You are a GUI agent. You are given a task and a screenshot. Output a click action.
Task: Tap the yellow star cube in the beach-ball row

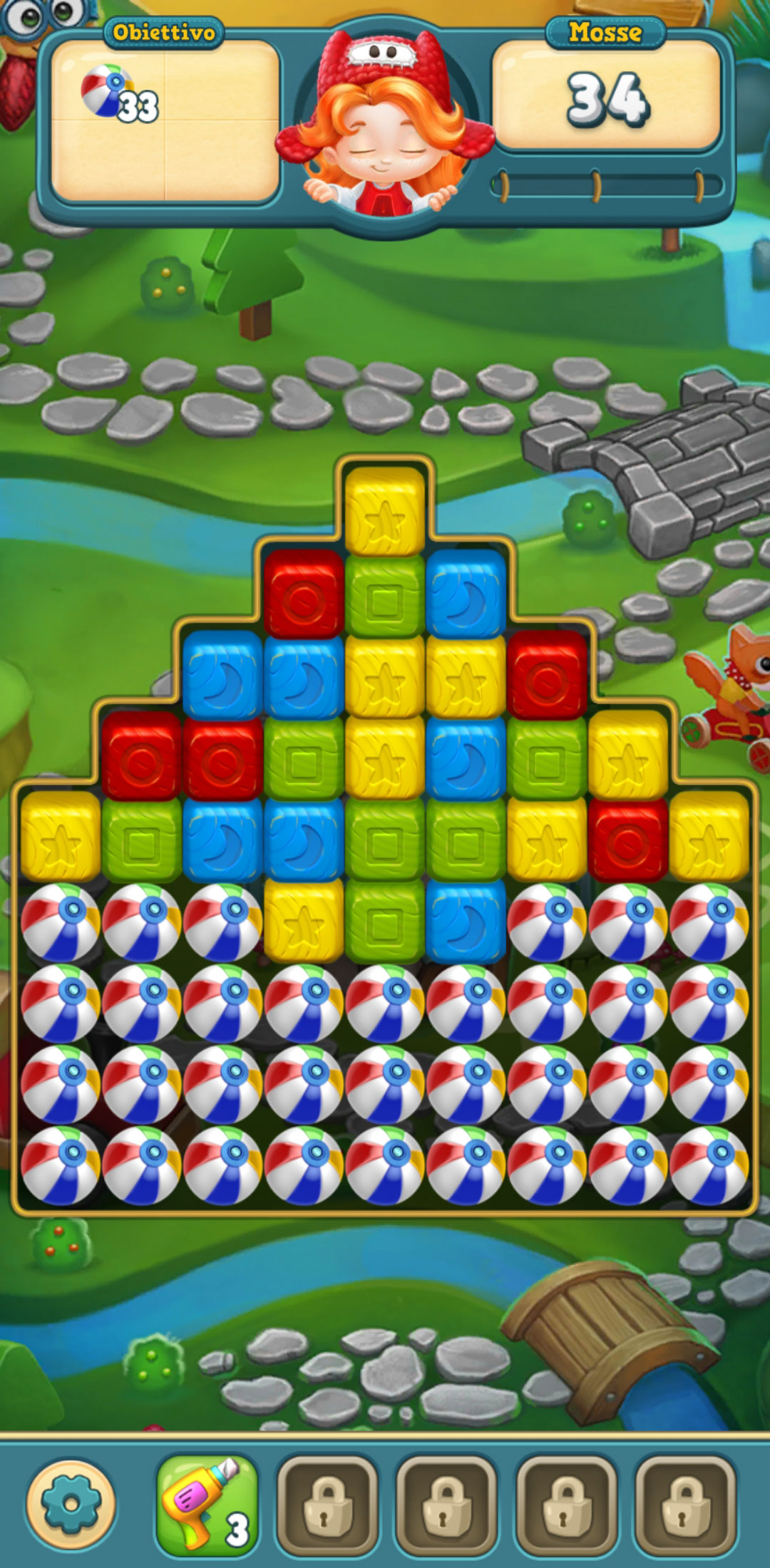[x=304, y=921]
